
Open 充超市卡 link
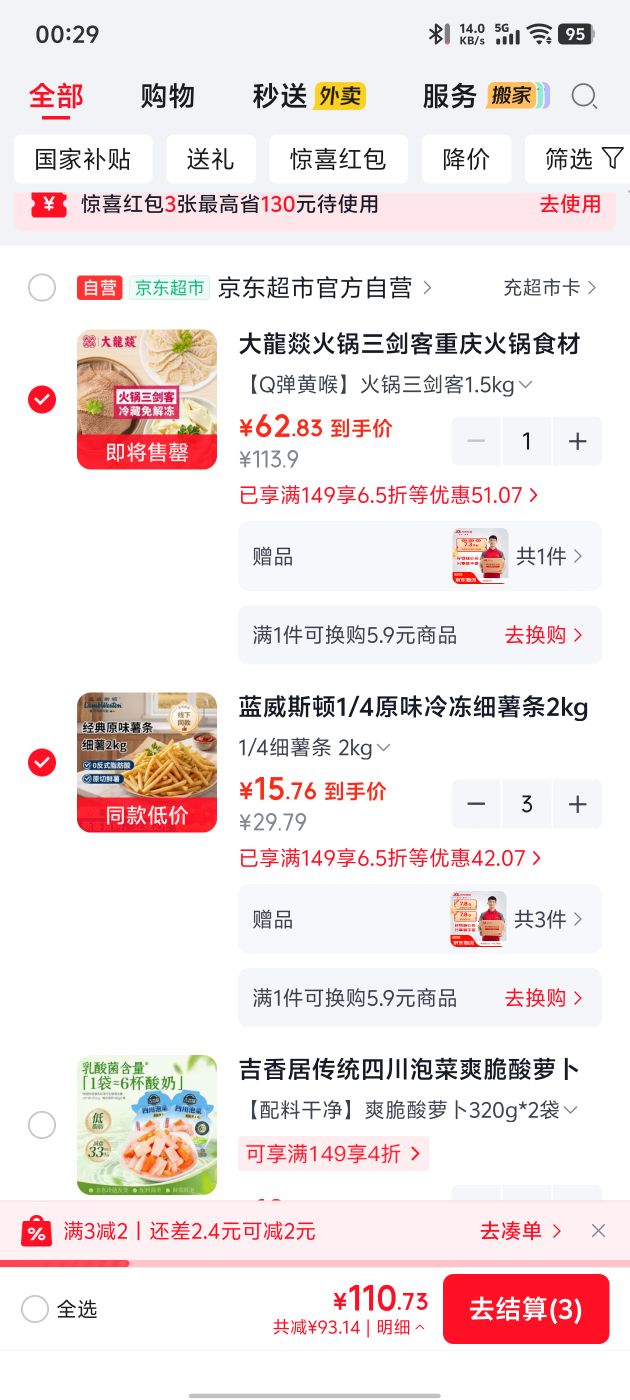point(549,288)
